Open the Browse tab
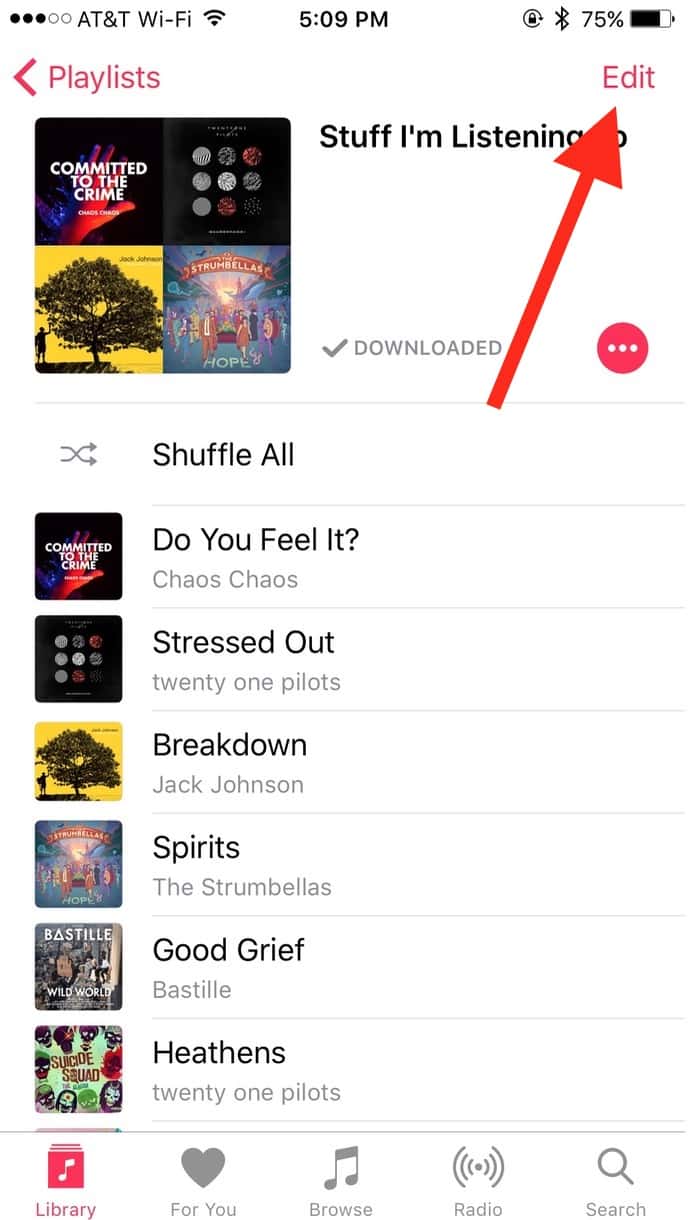The width and height of the screenshot is (690, 1220). click(x=341, y=1182)
